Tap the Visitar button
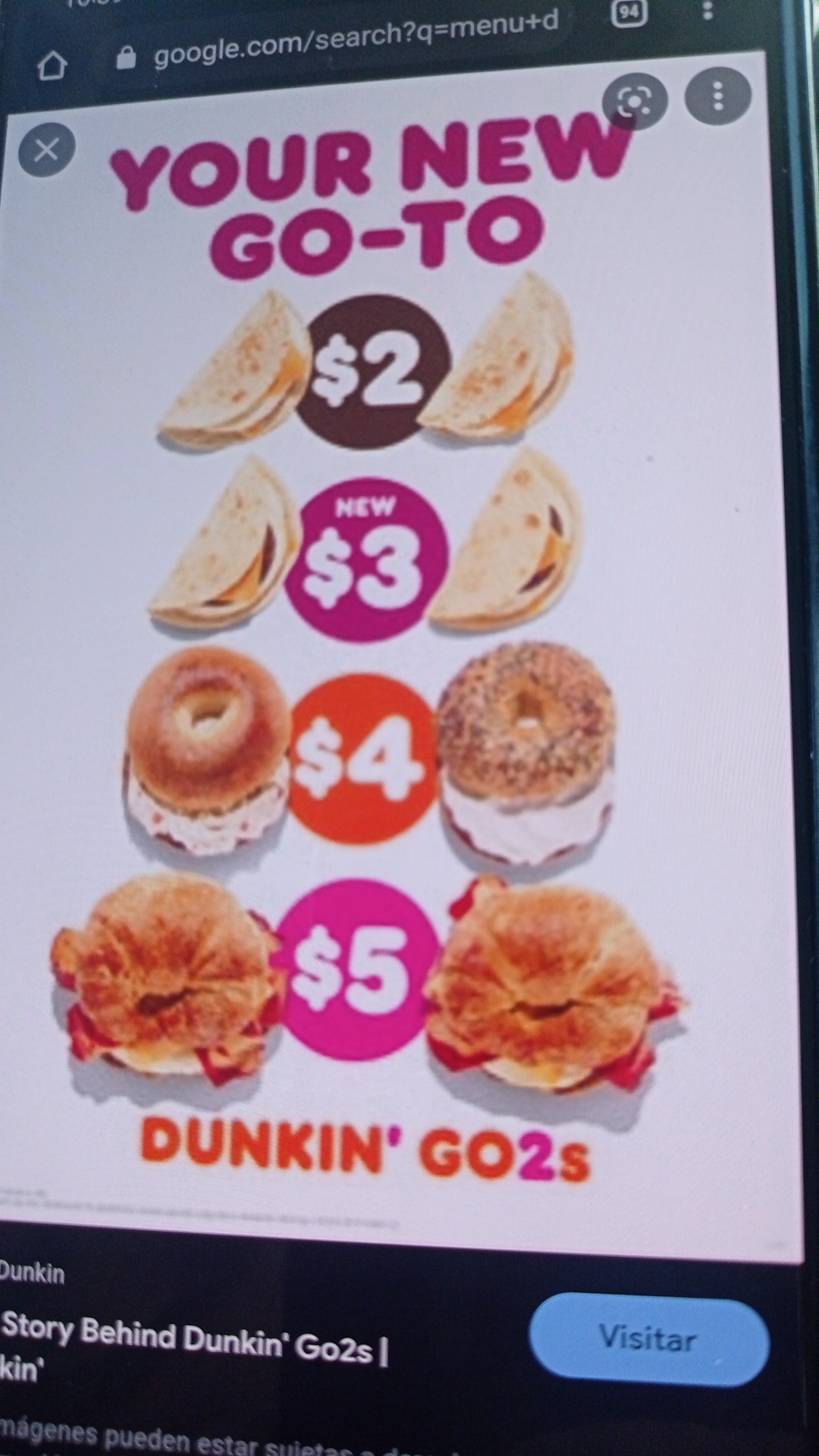The height and width of the screenshot is (1456, 819). [649, 1338]
